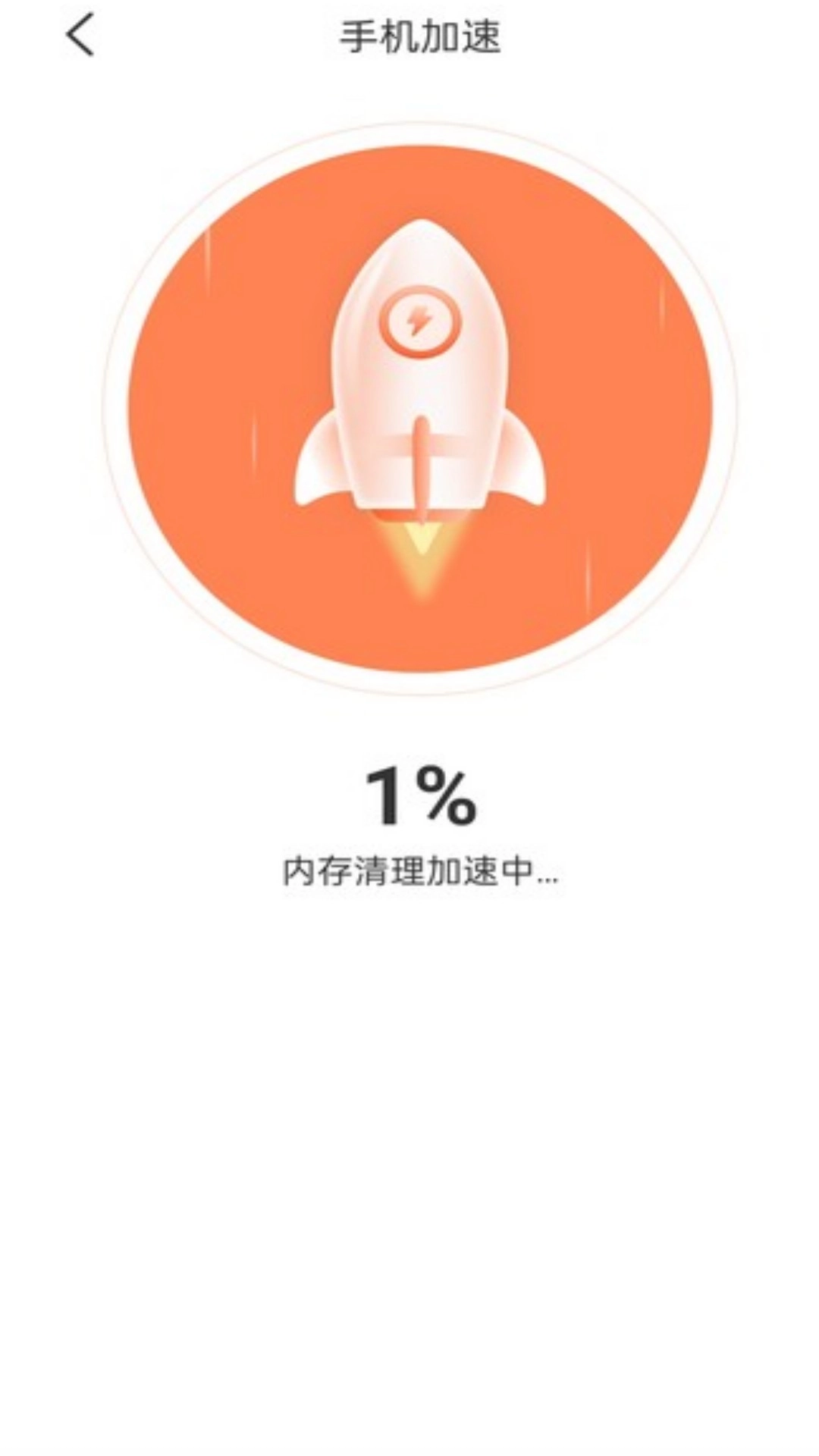The width and height of the screenshot is (819, 1456).
Task: Tap the 内存清理加速中 status text
Action: (421, 871)
